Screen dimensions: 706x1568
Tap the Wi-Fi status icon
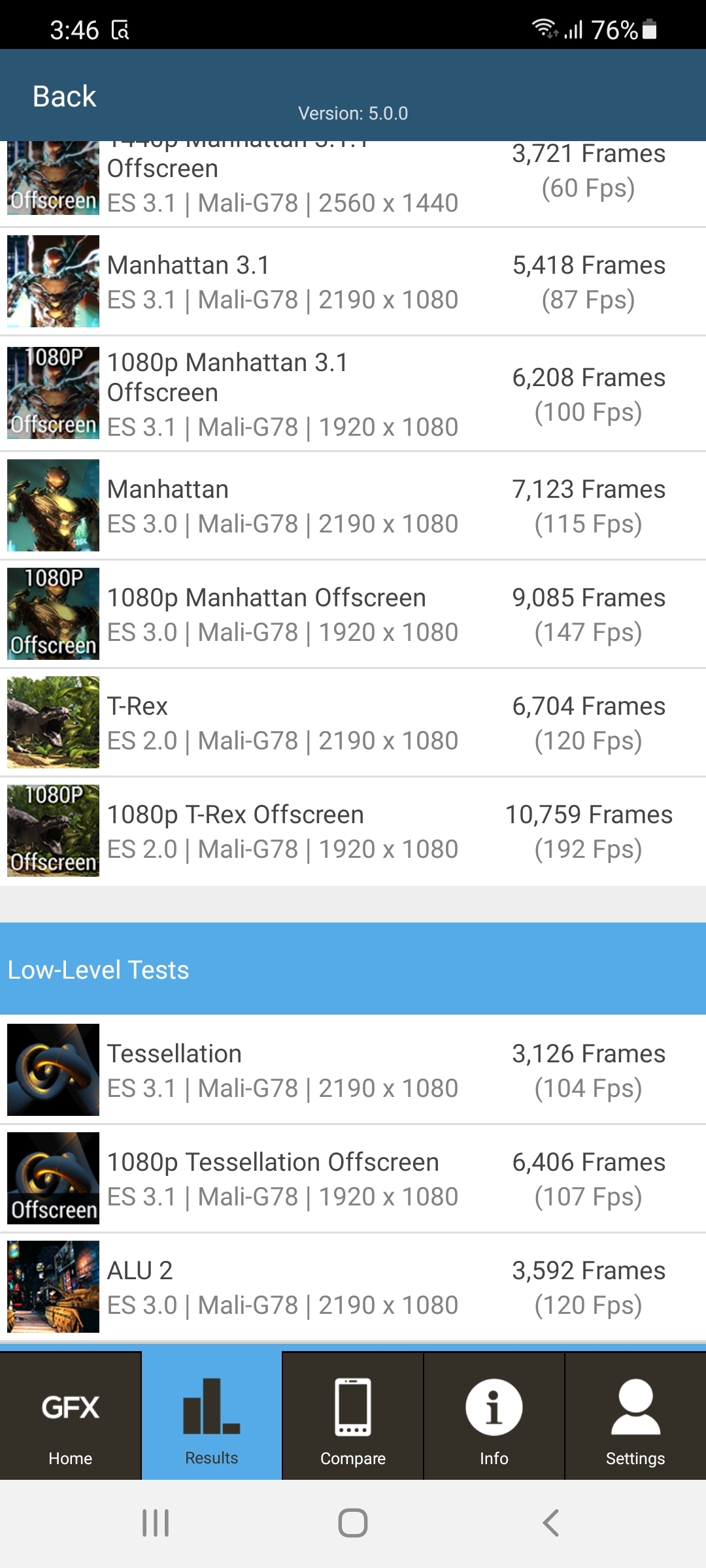544,29
